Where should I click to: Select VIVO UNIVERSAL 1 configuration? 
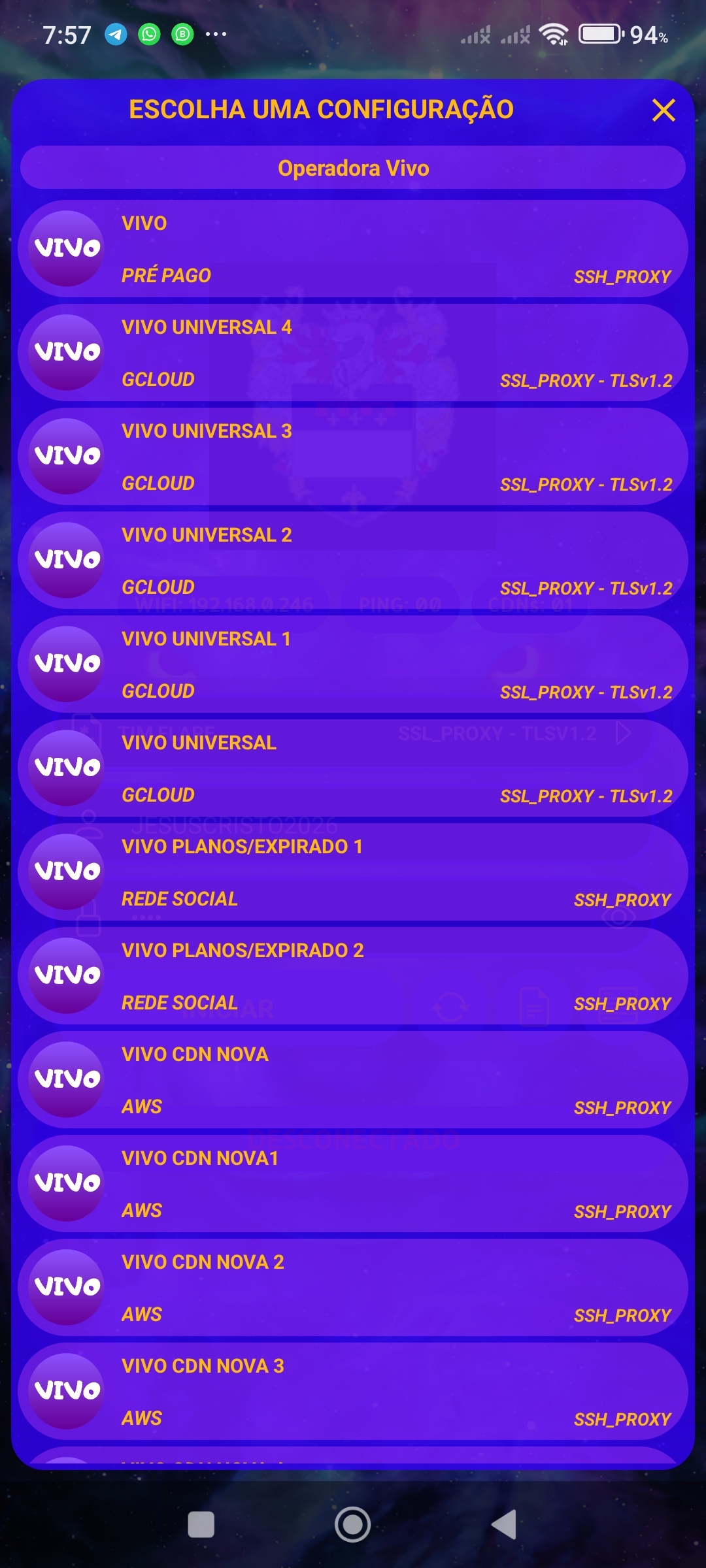click(x=353, y=664)
